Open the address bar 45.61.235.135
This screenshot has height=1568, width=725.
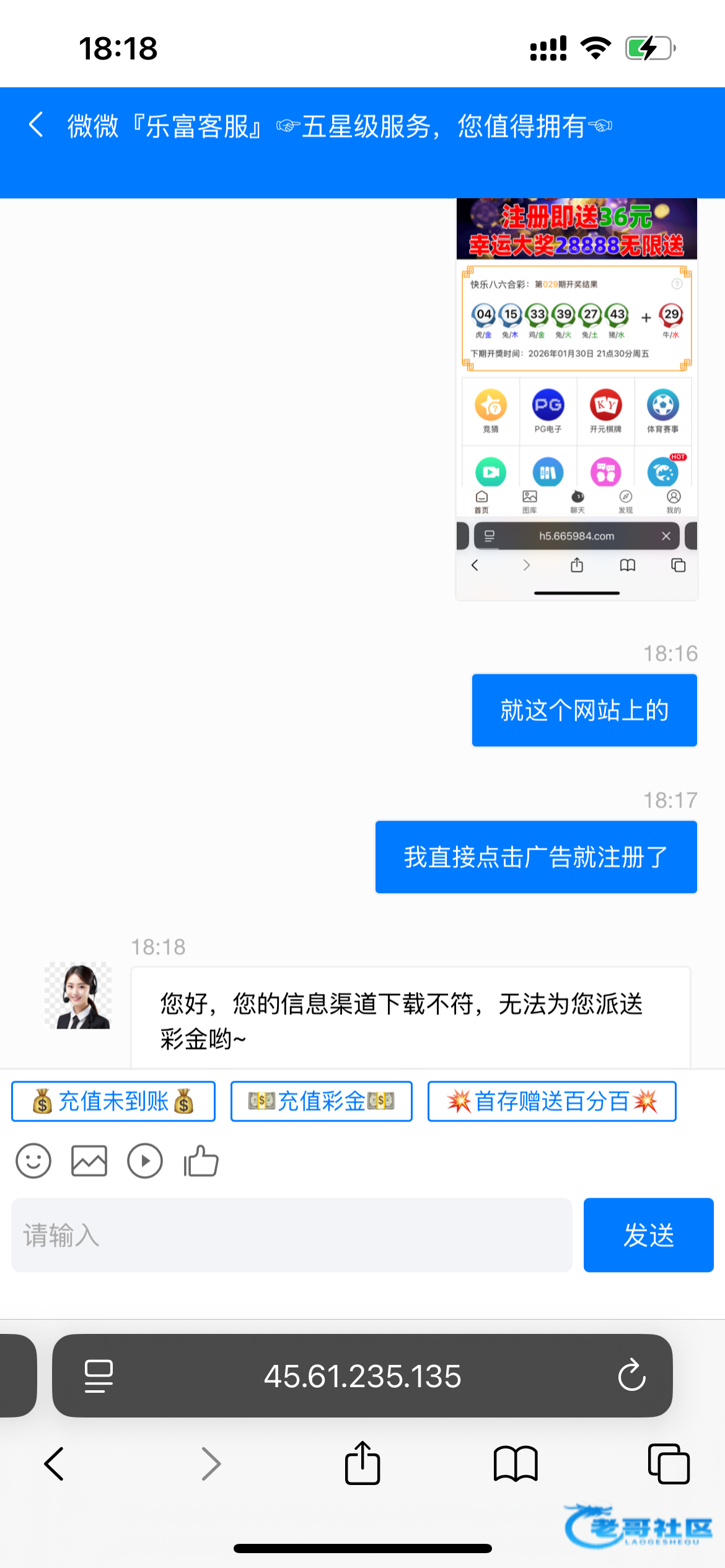point(362,1376)
